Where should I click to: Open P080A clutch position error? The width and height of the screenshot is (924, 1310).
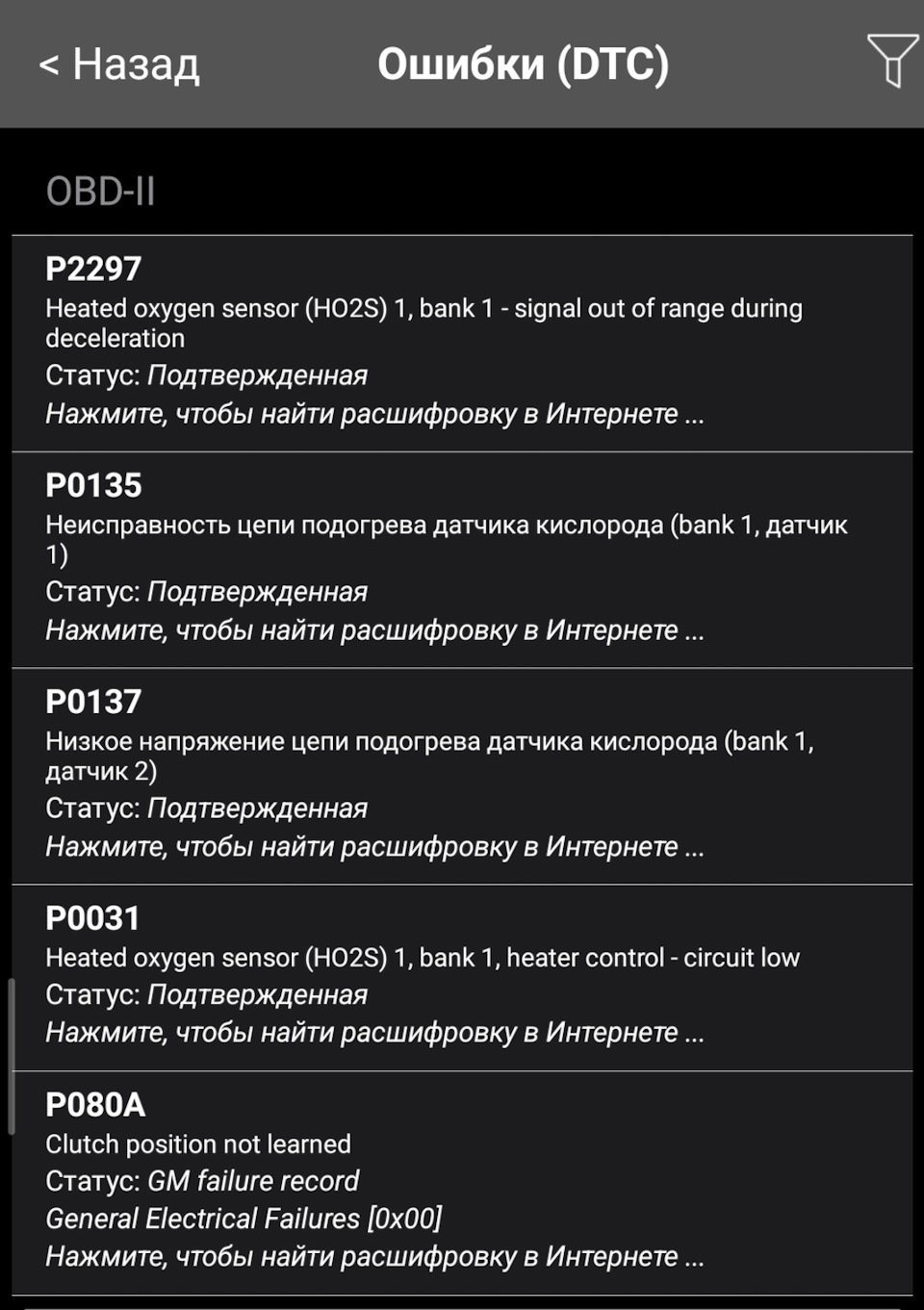(462, 1182)
